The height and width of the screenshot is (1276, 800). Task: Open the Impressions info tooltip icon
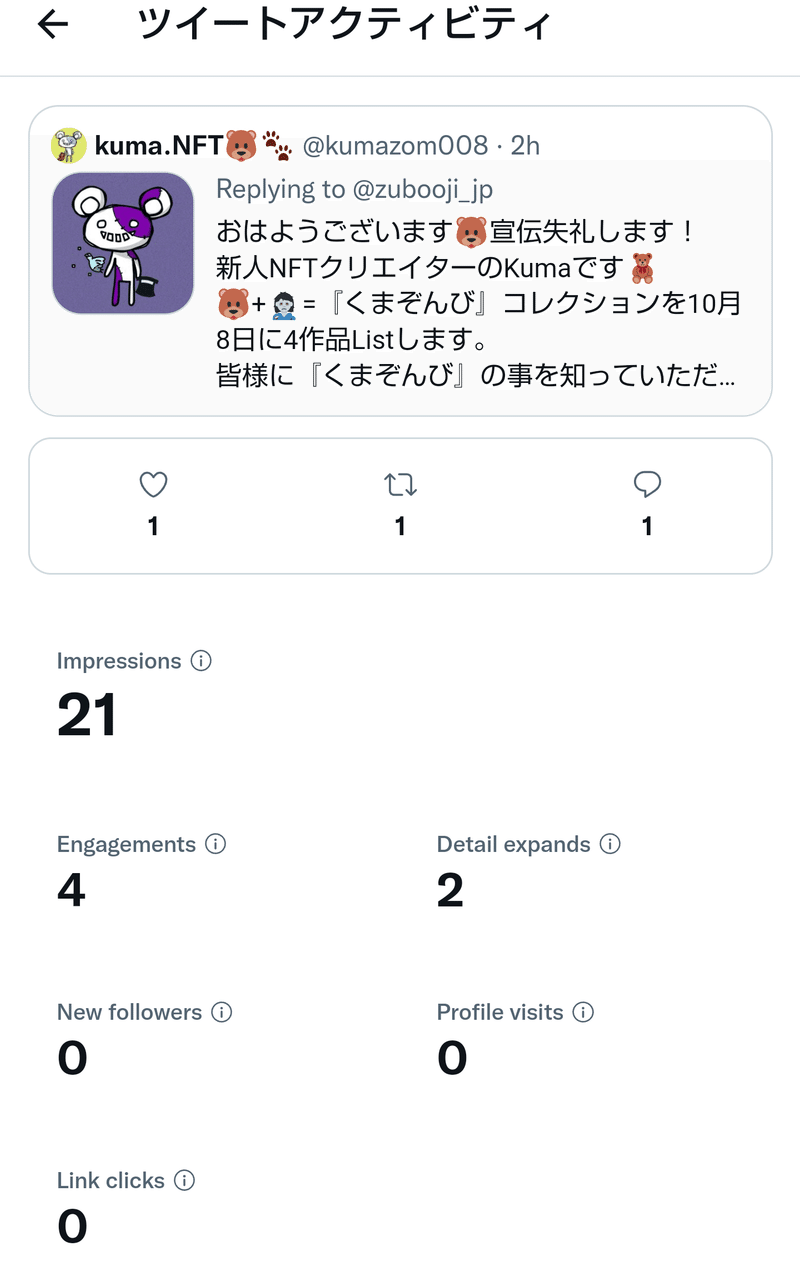[199, 660]
